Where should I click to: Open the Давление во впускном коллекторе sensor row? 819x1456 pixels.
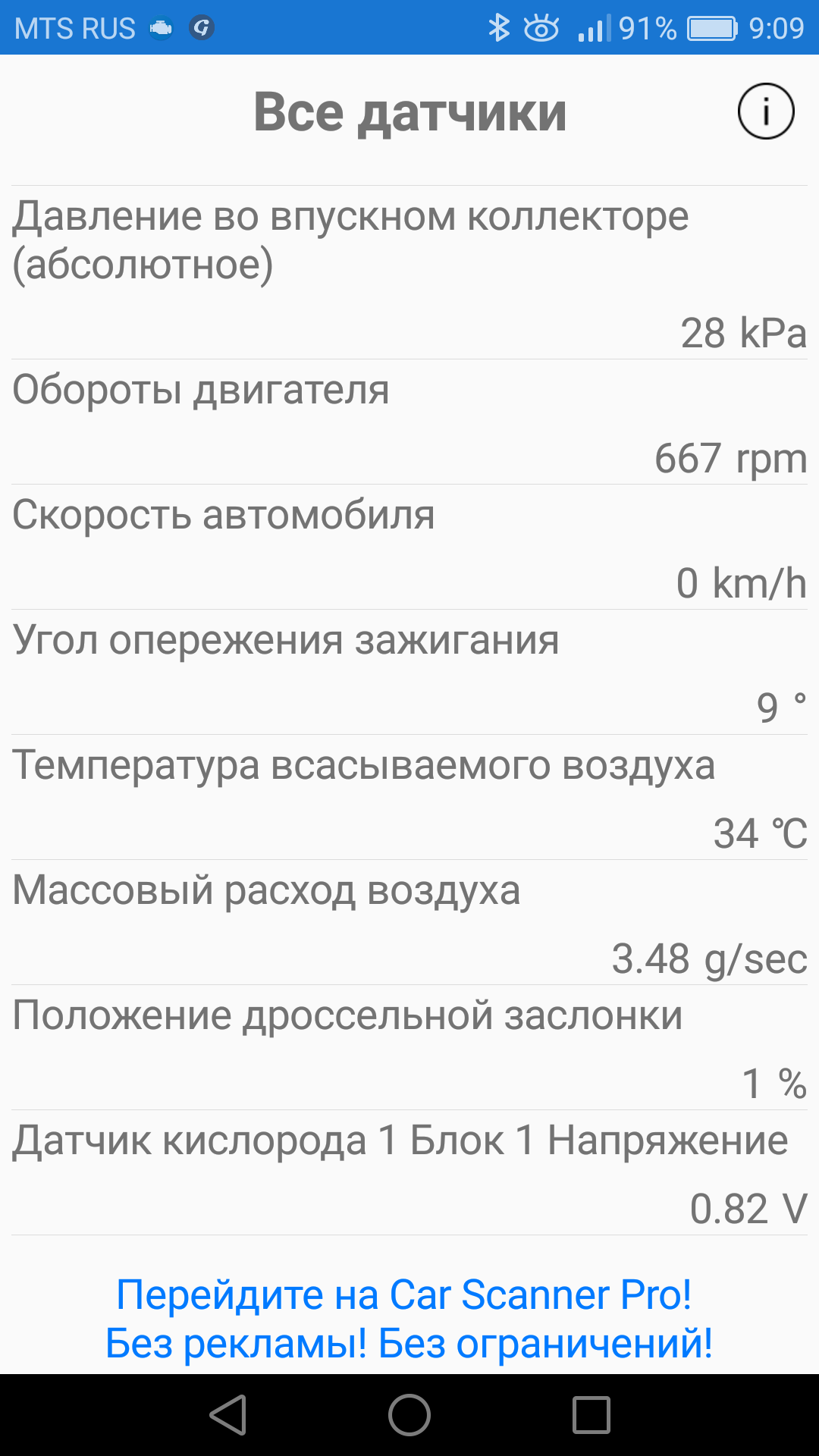point(409,273)
